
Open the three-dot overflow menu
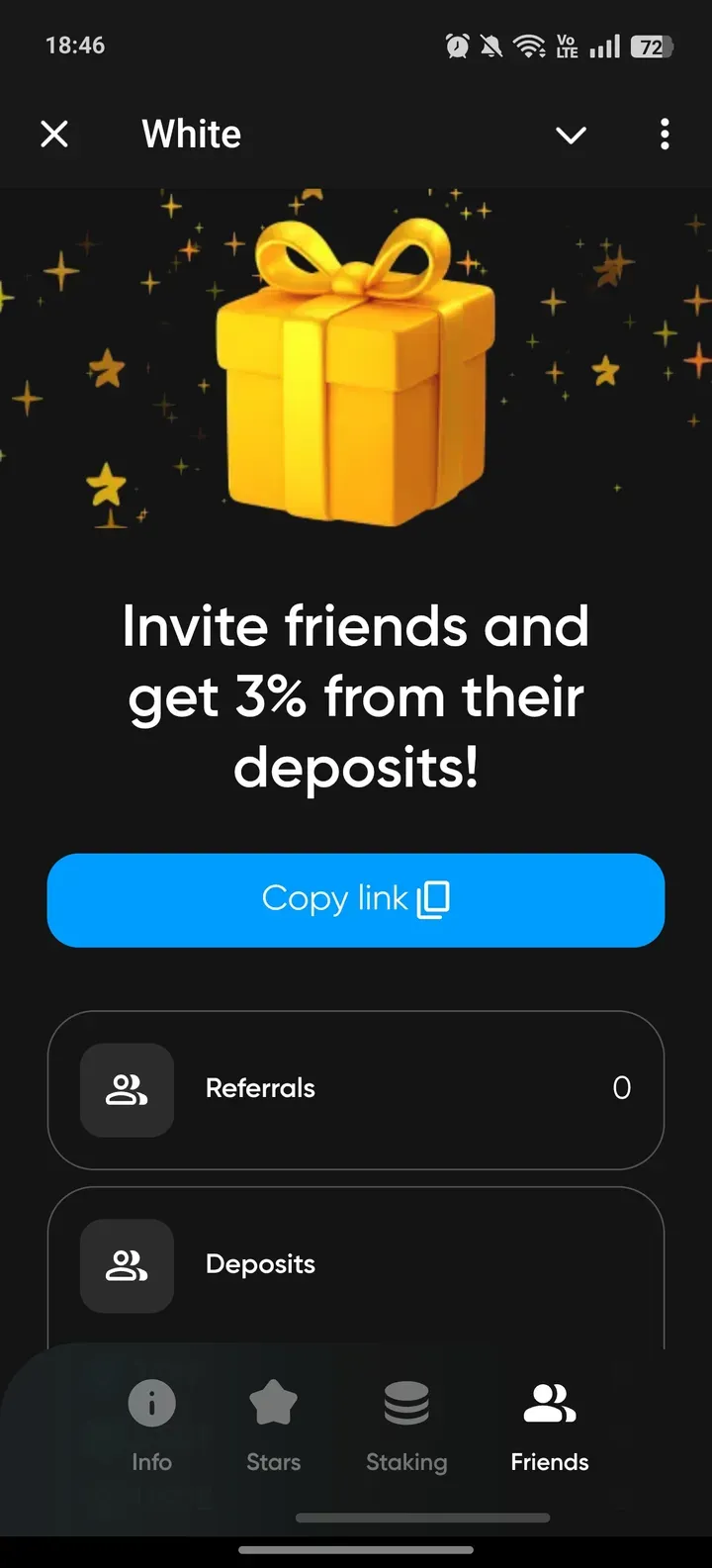pyautogui.click(x=665, y=134)
